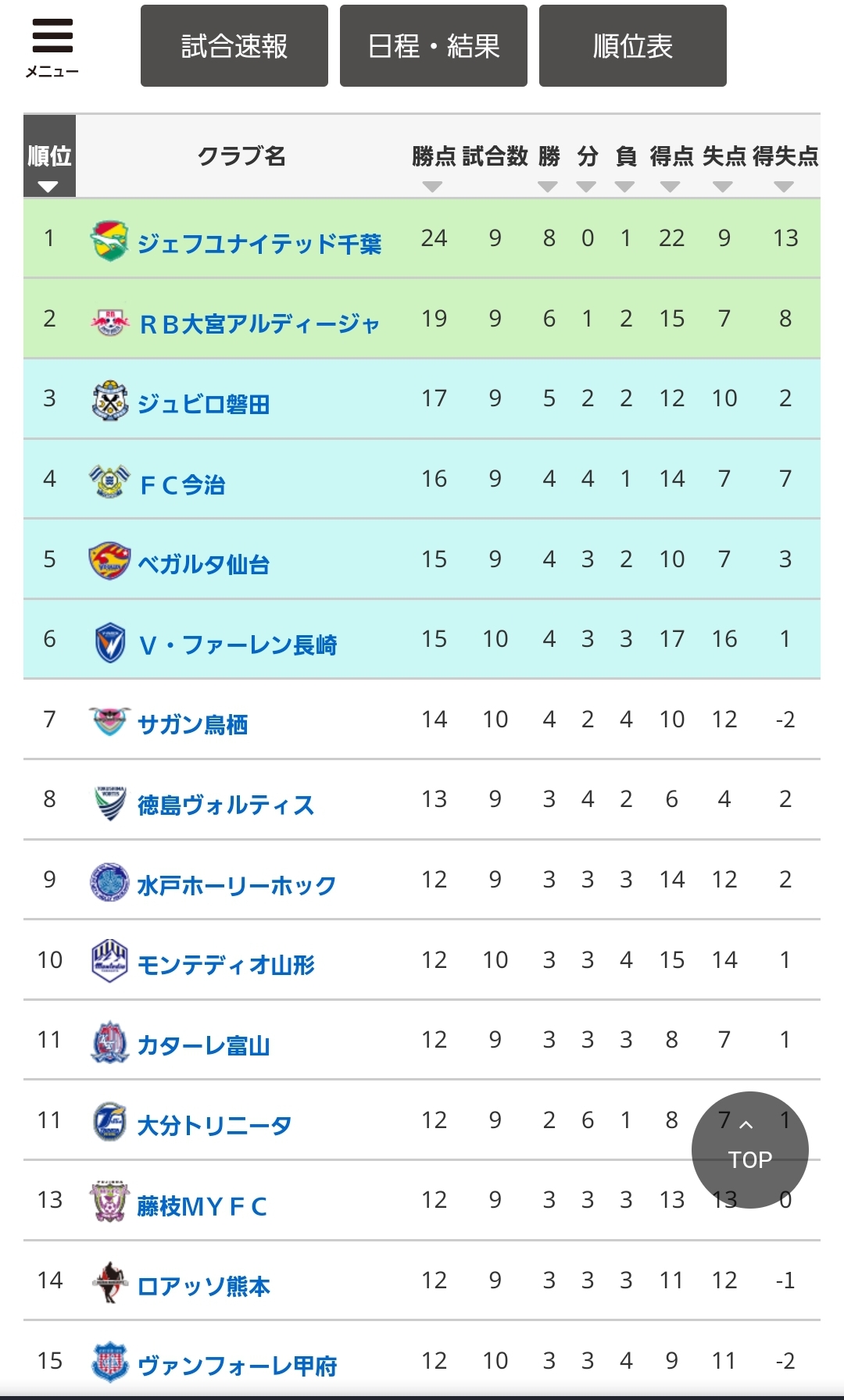Open ロアッソ熊本 club page
Screen dimensions: 844x1400
tap(204, 1287)
